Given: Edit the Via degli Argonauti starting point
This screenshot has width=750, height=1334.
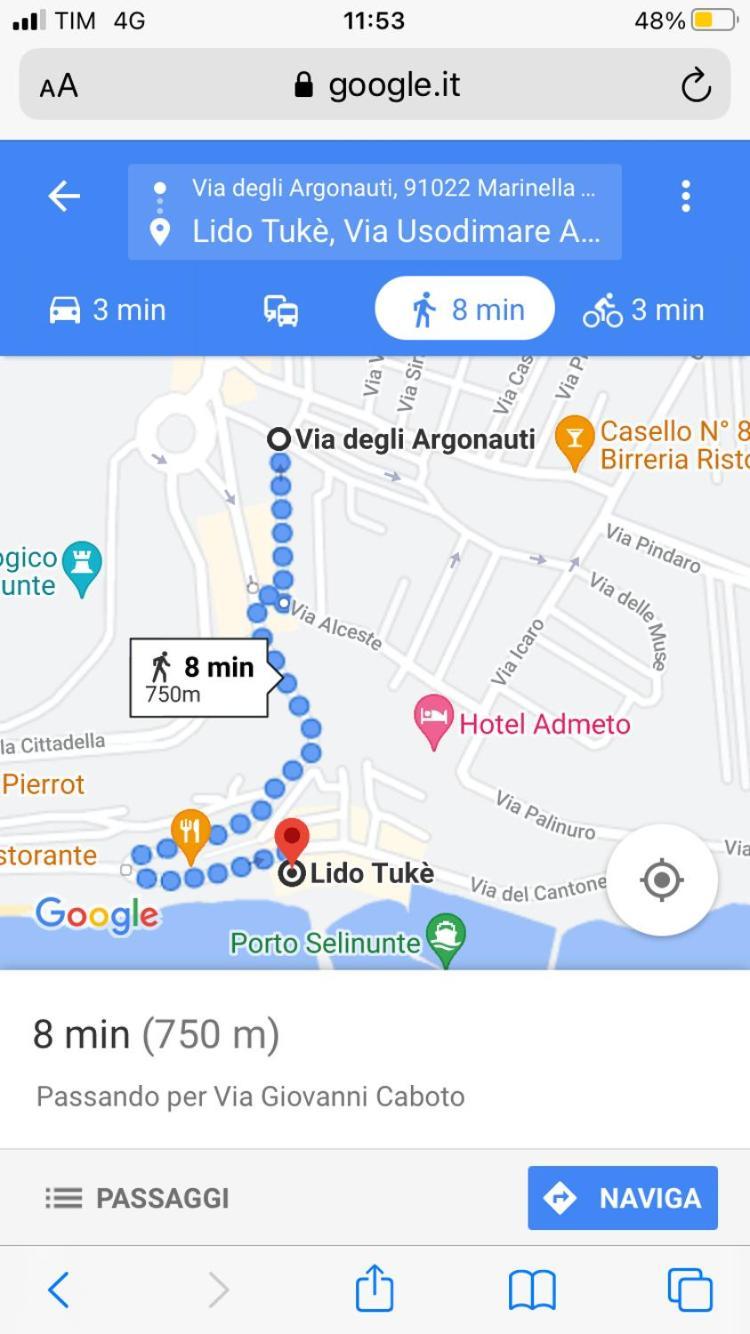Looking at the screenshot, I should (392, 188).
